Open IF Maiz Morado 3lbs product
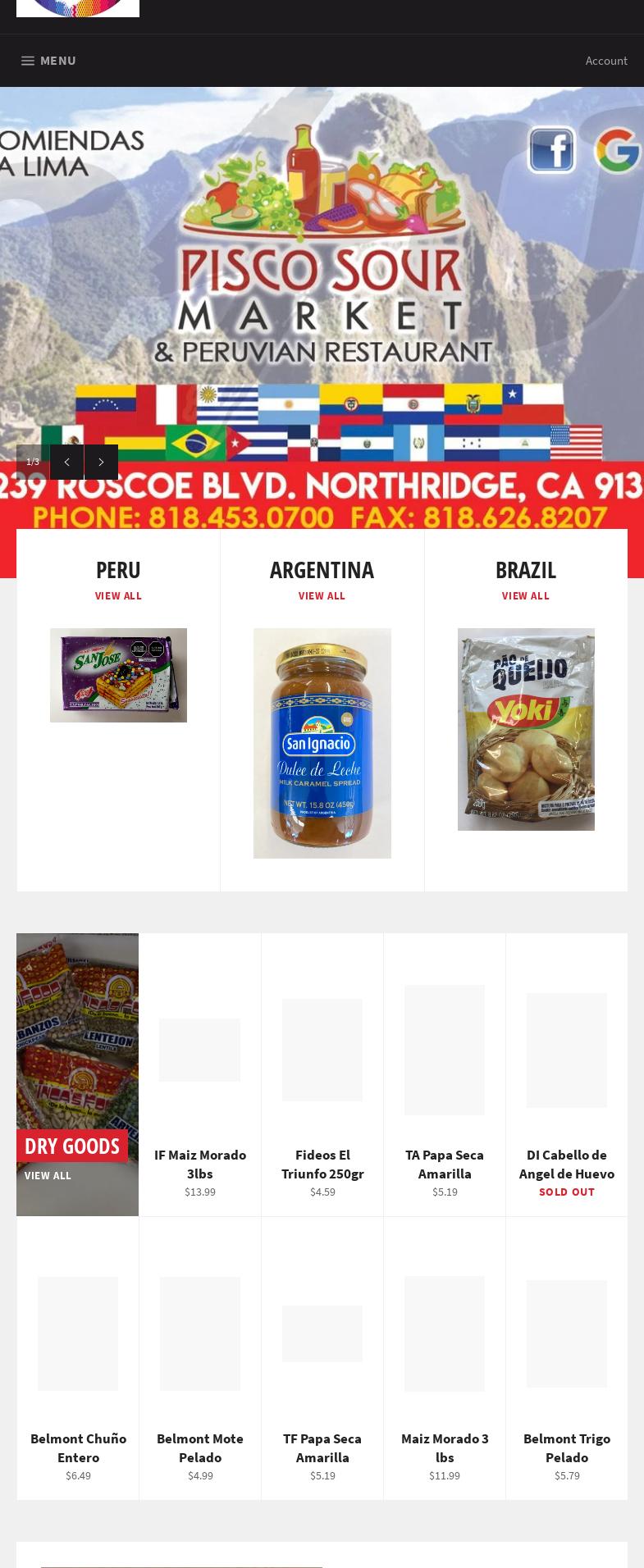Image resolution: width=644 pixels, height=1568 pixels. (199, 1164)
